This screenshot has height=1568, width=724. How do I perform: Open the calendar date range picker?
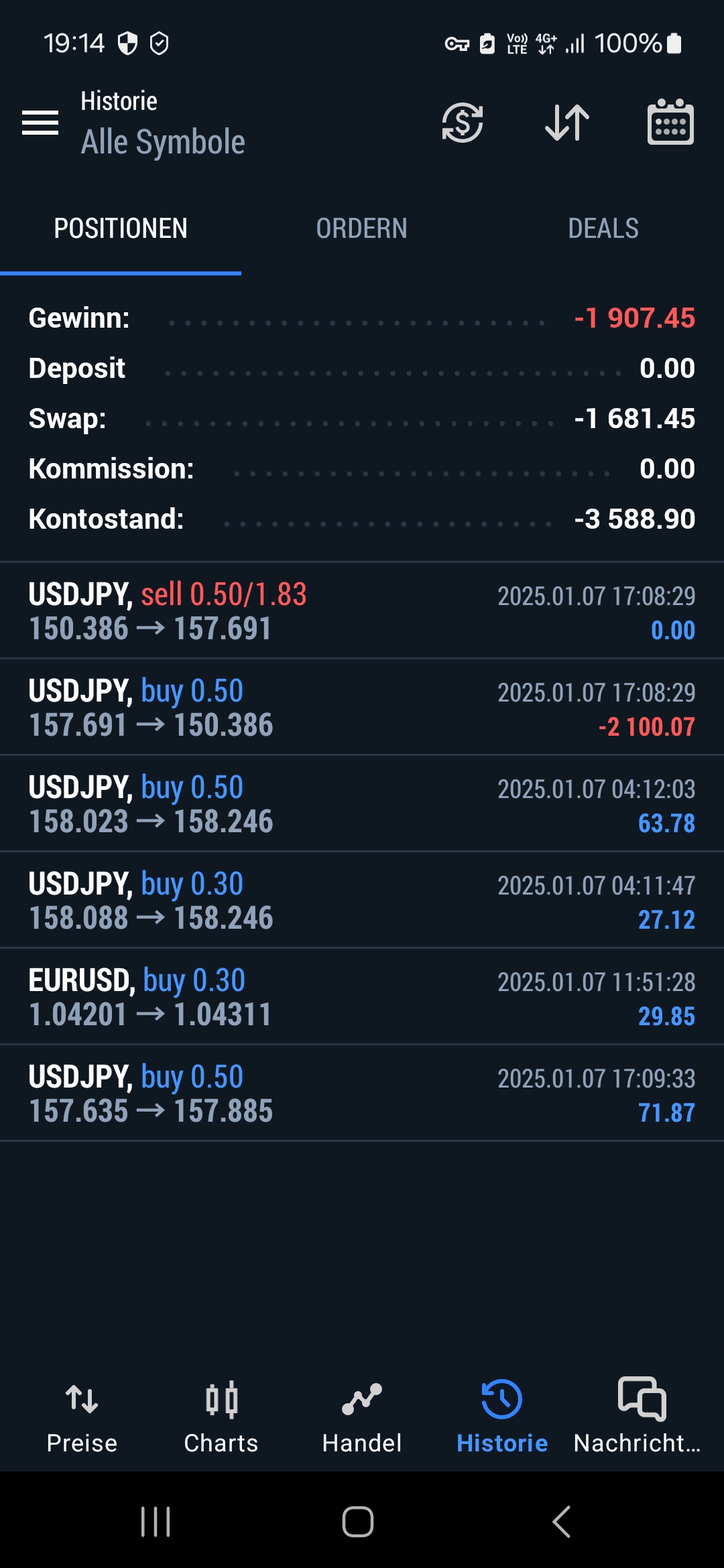pos(670,122)
